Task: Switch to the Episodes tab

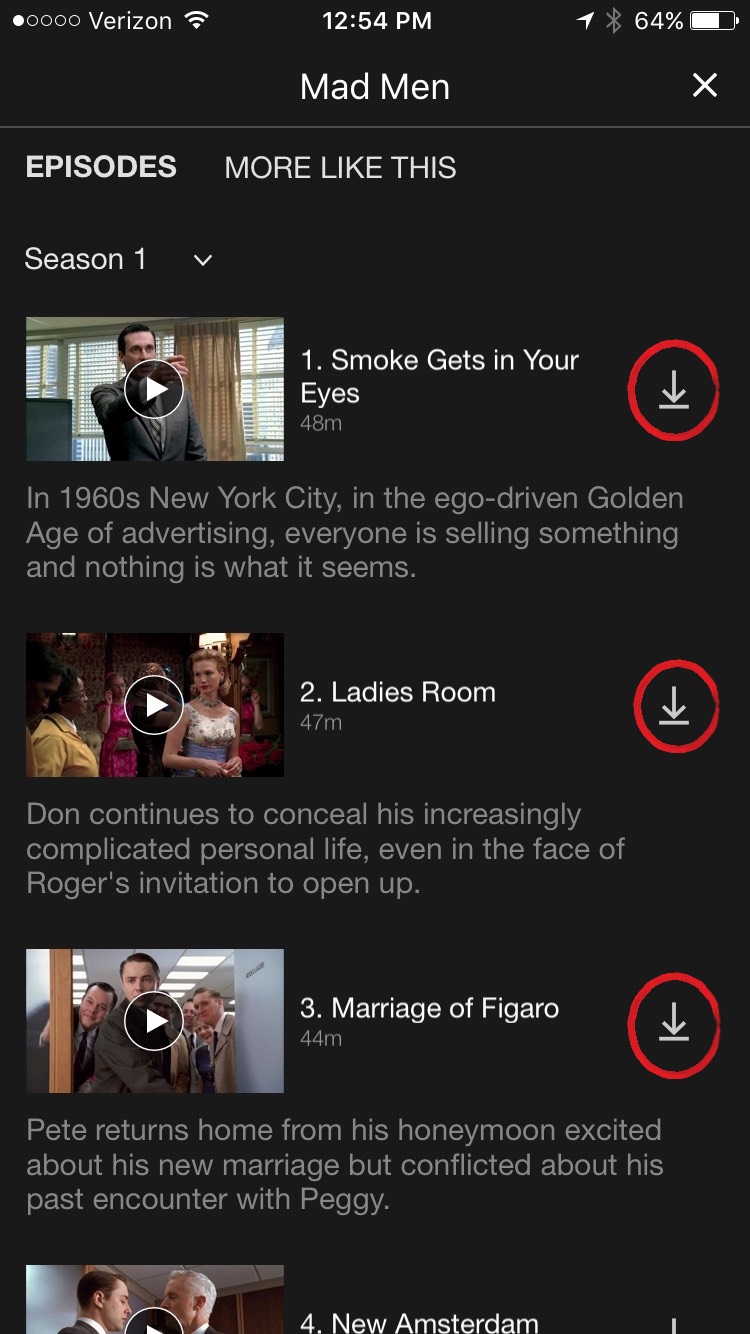Action: (x=101, y=167)
